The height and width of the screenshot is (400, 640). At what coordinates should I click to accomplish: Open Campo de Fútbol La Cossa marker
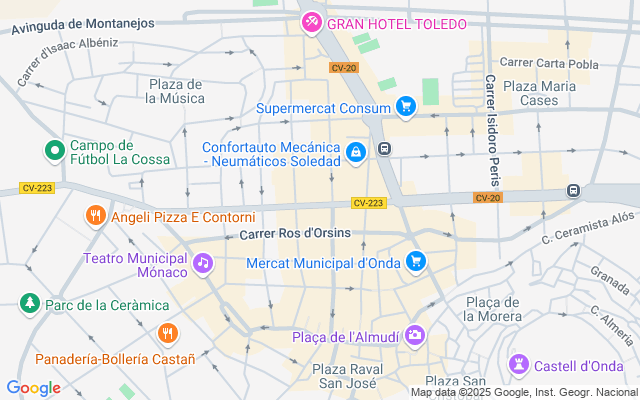[x=54, y=151]
